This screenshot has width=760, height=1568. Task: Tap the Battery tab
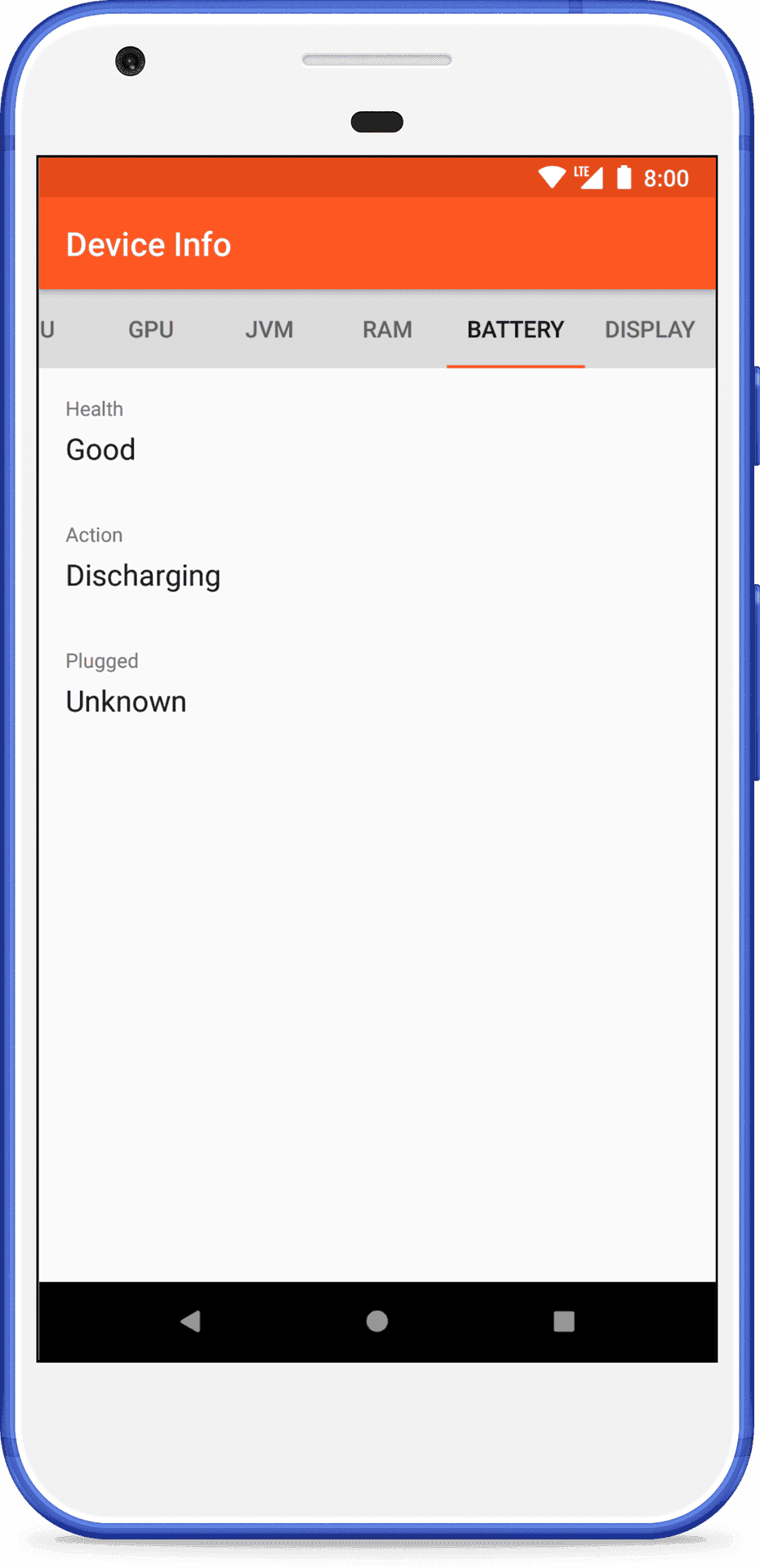[x=515, y=330]
